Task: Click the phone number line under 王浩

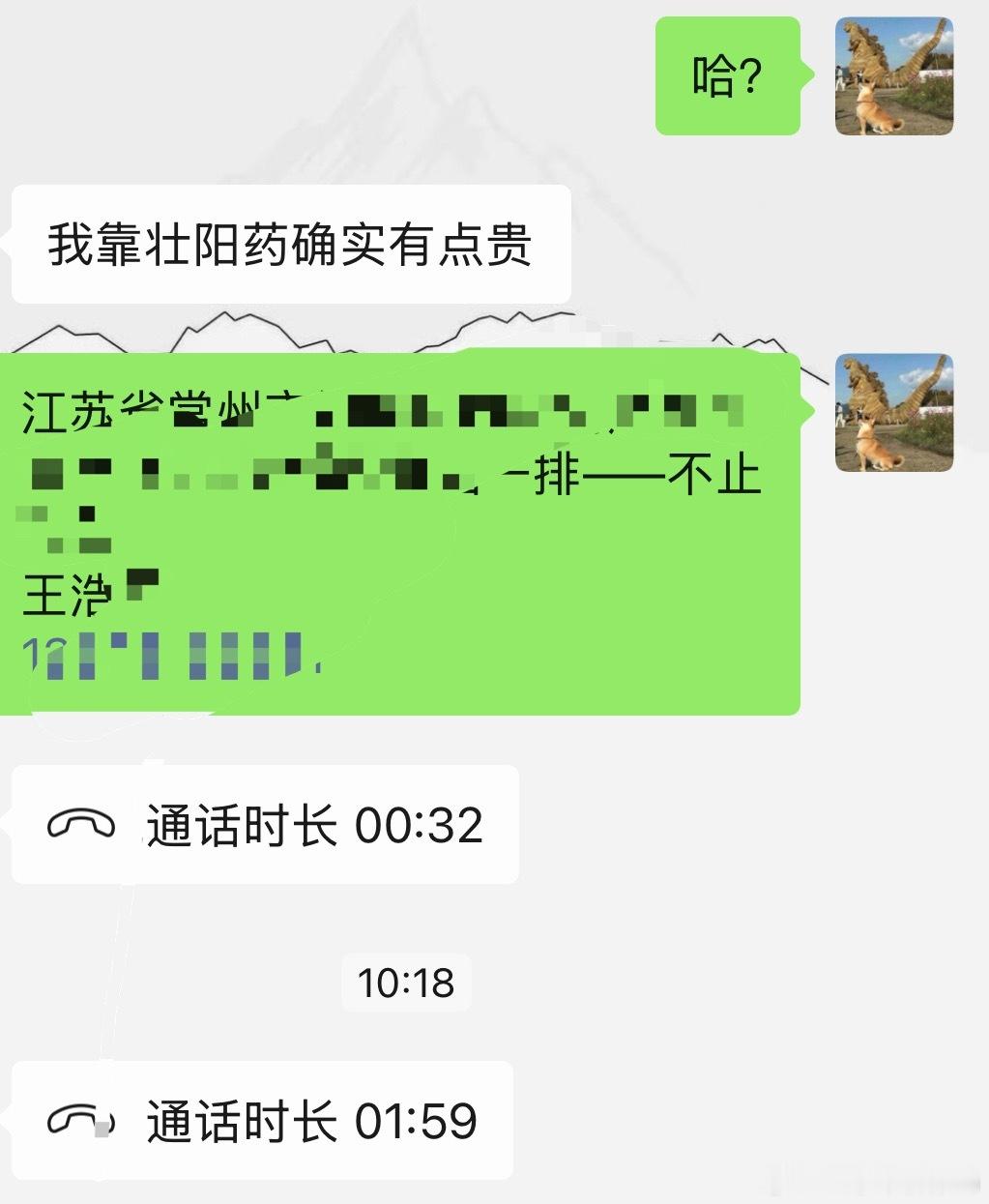Action: [164, 653]
